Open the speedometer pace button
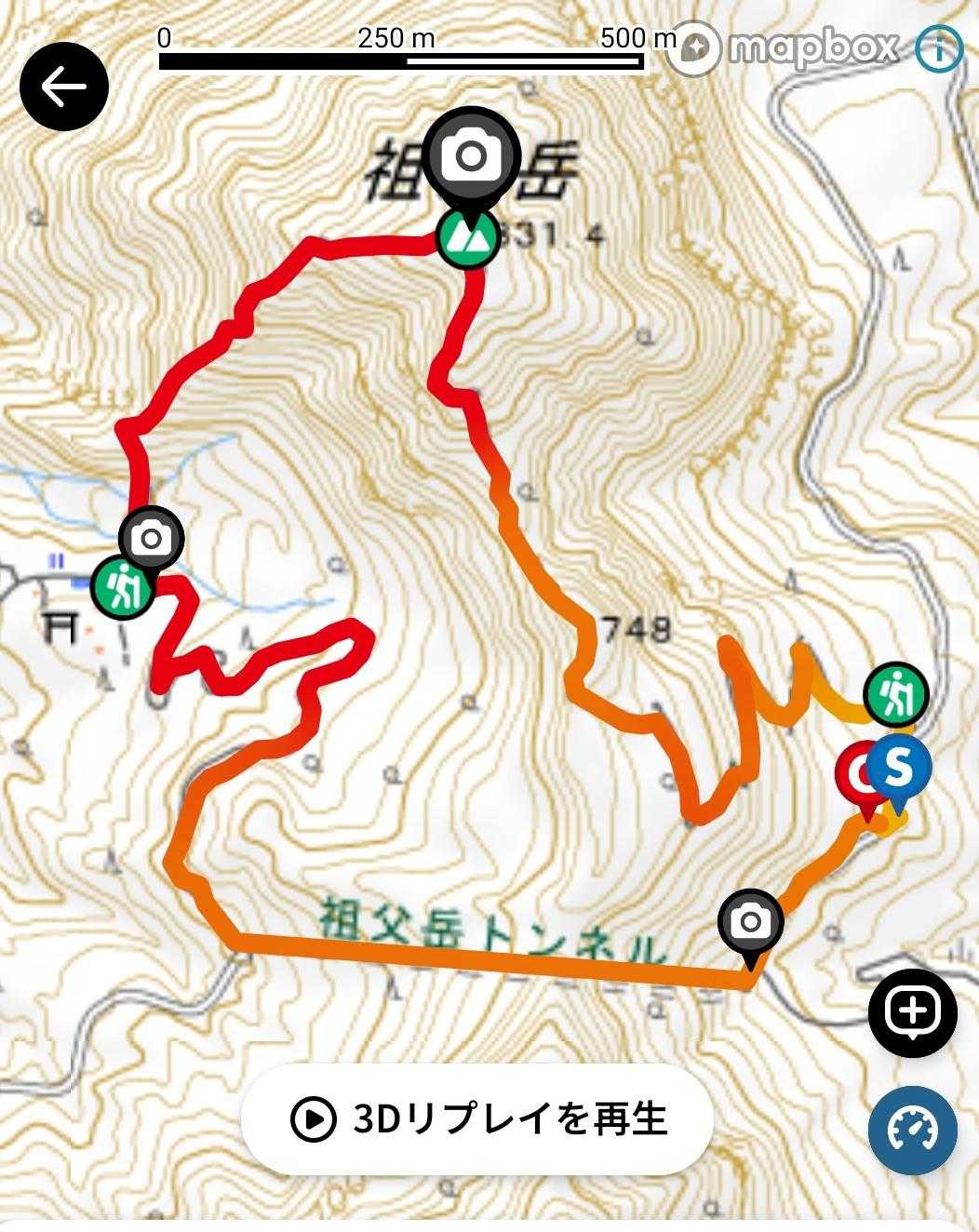 [913, 1131]
